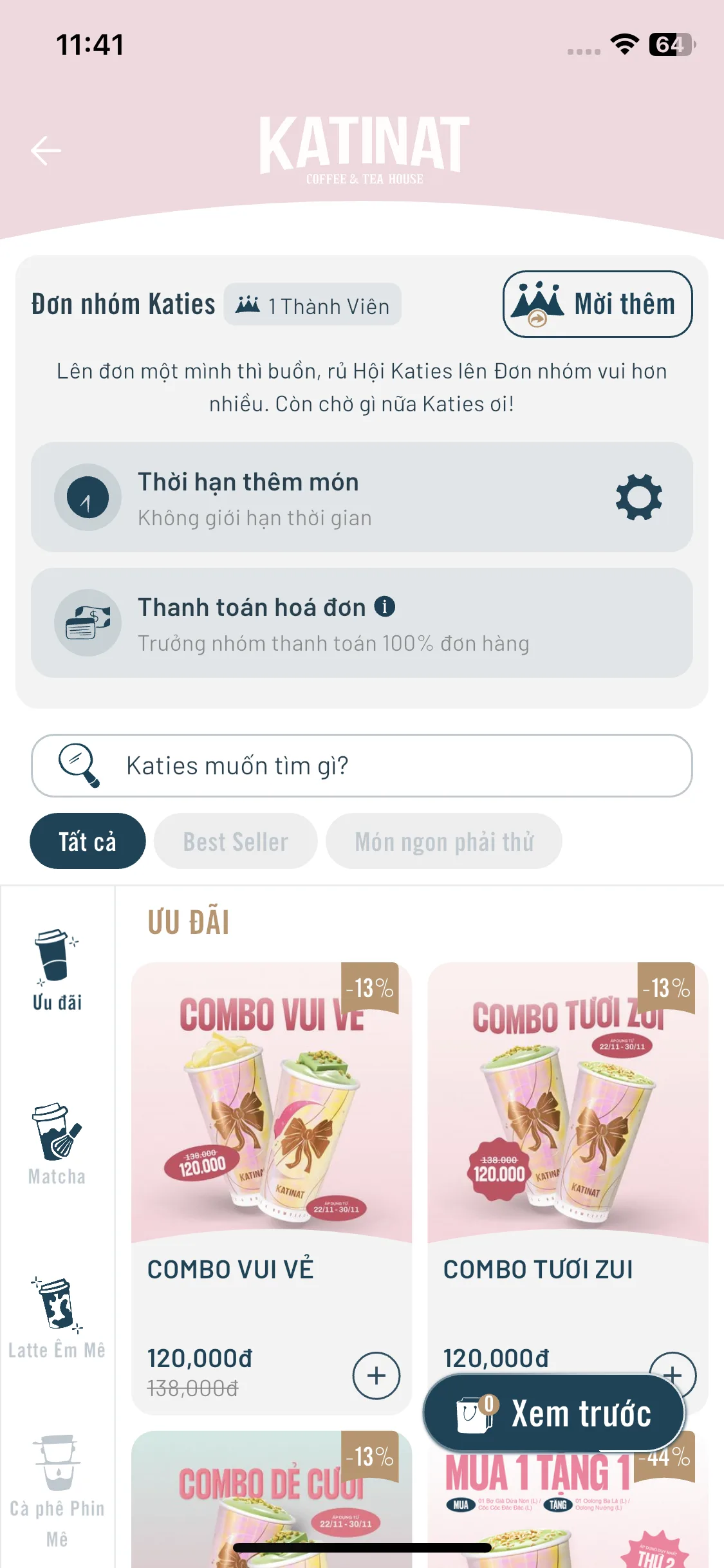724x1568 pixels.
Task: Select the Latte Êm Mê category
Action: tap(57, 1318)
